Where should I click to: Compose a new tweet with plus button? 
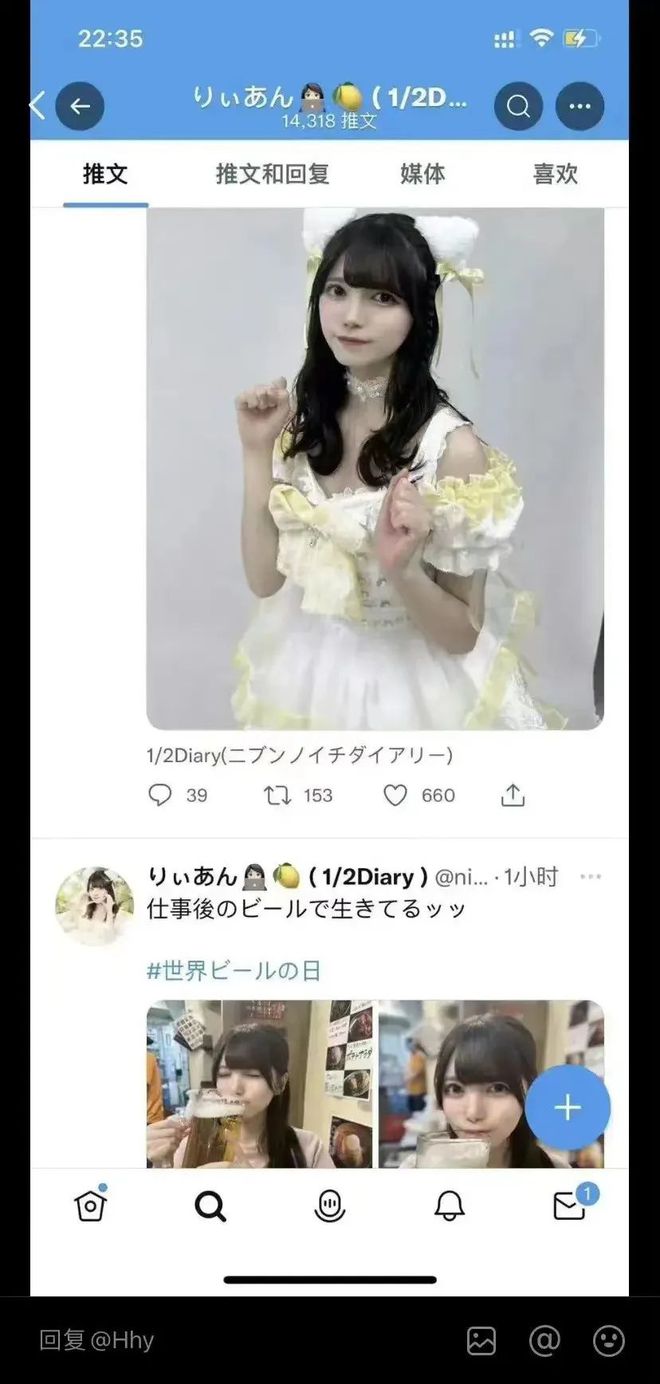tap(567, 1107)
